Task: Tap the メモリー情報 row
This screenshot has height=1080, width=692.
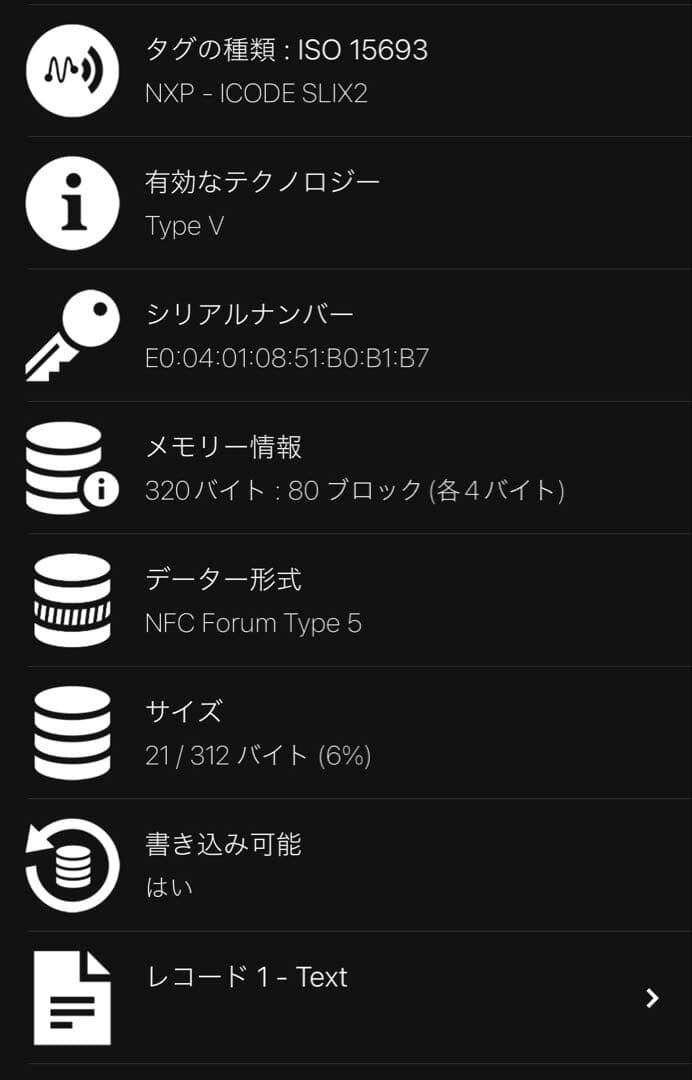Action: 346,468
